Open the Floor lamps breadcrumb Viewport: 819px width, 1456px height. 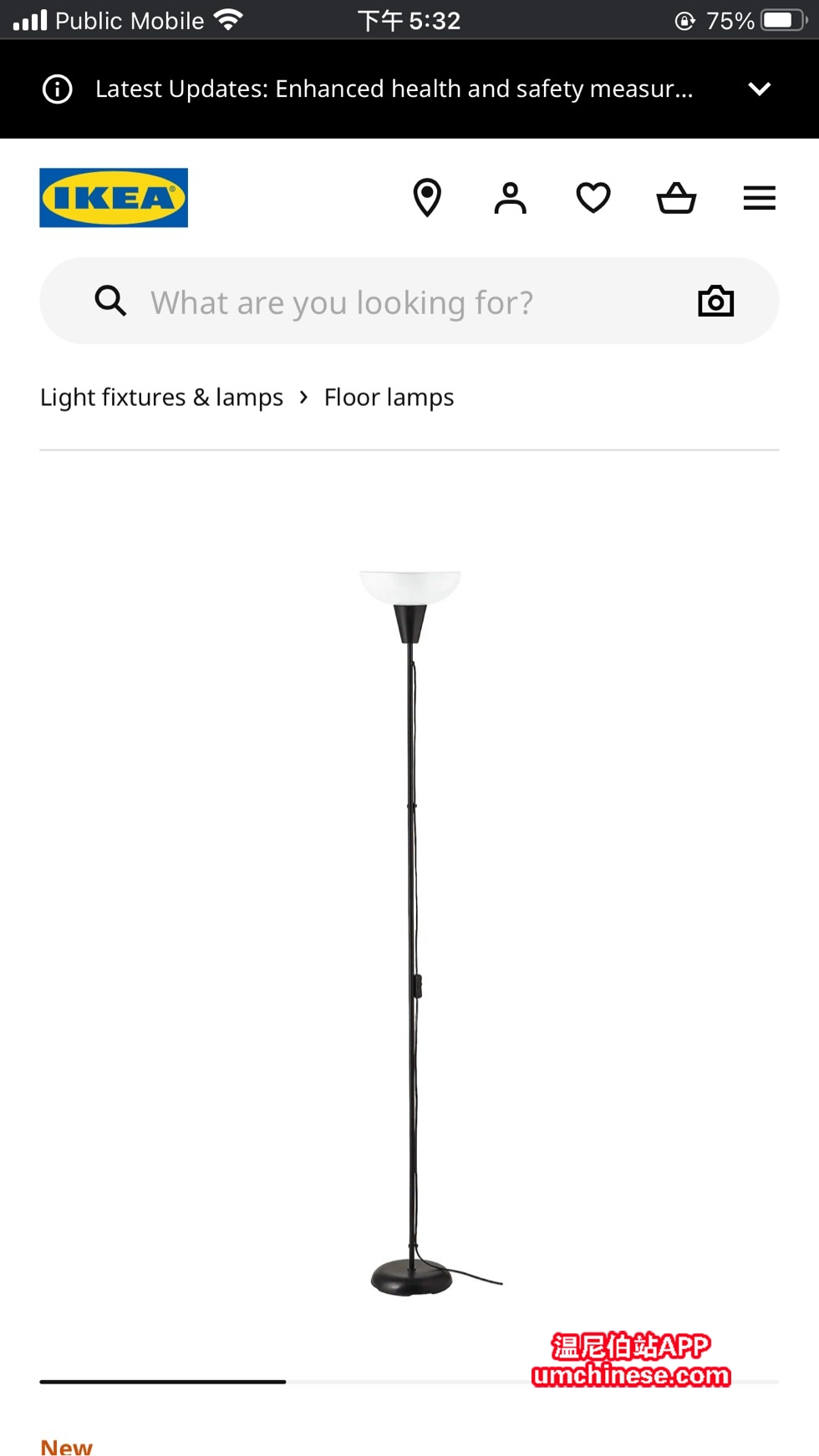pos(389,398)
